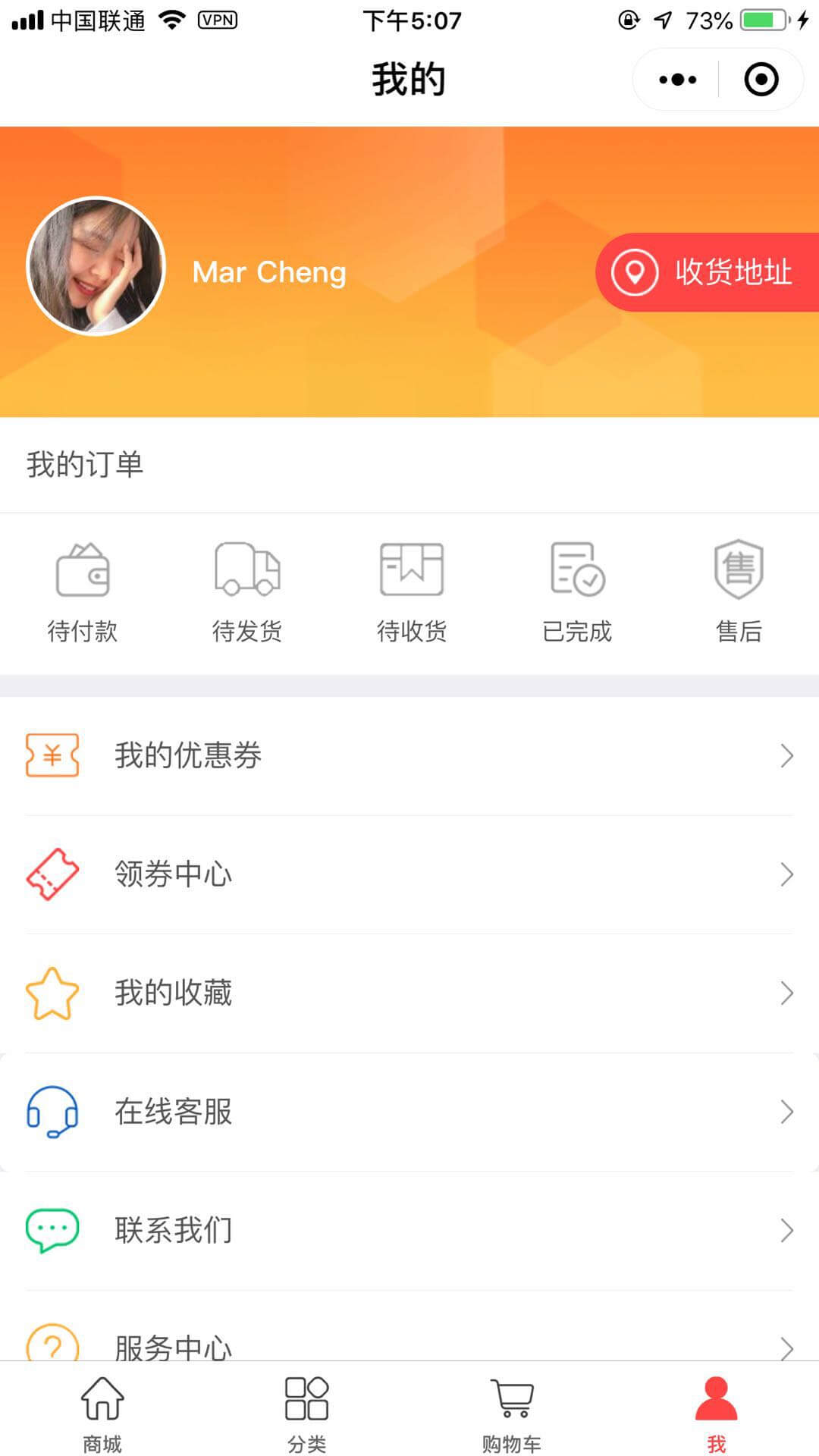Open the mini program more options menu
Image resolution: width=819 pixels, height=1456 pixels.
click(677, 80)
